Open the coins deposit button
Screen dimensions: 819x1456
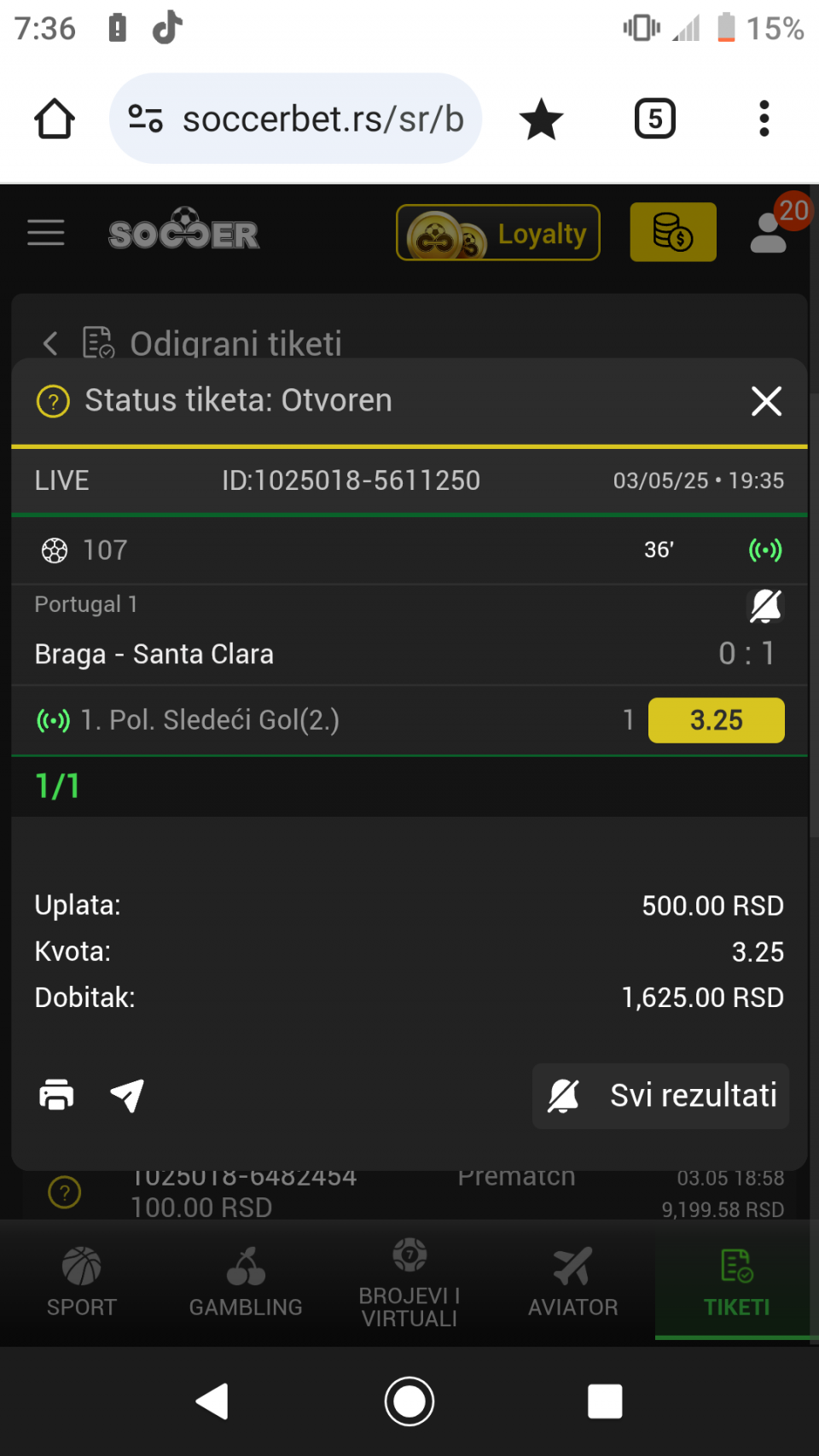click(x=673, y=232)
